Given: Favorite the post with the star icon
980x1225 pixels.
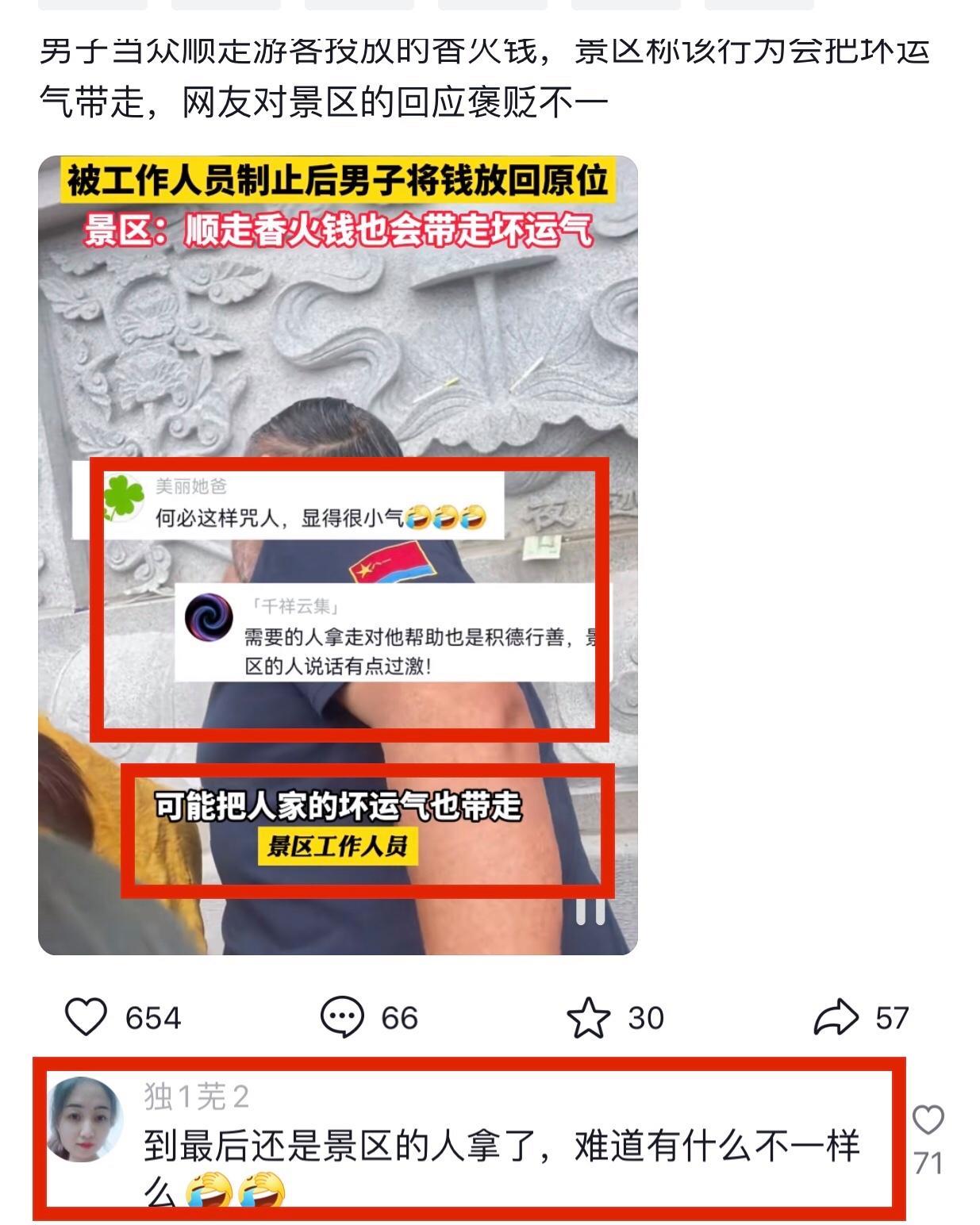Looking at the screenshot, I should [x=589, y=1017].
